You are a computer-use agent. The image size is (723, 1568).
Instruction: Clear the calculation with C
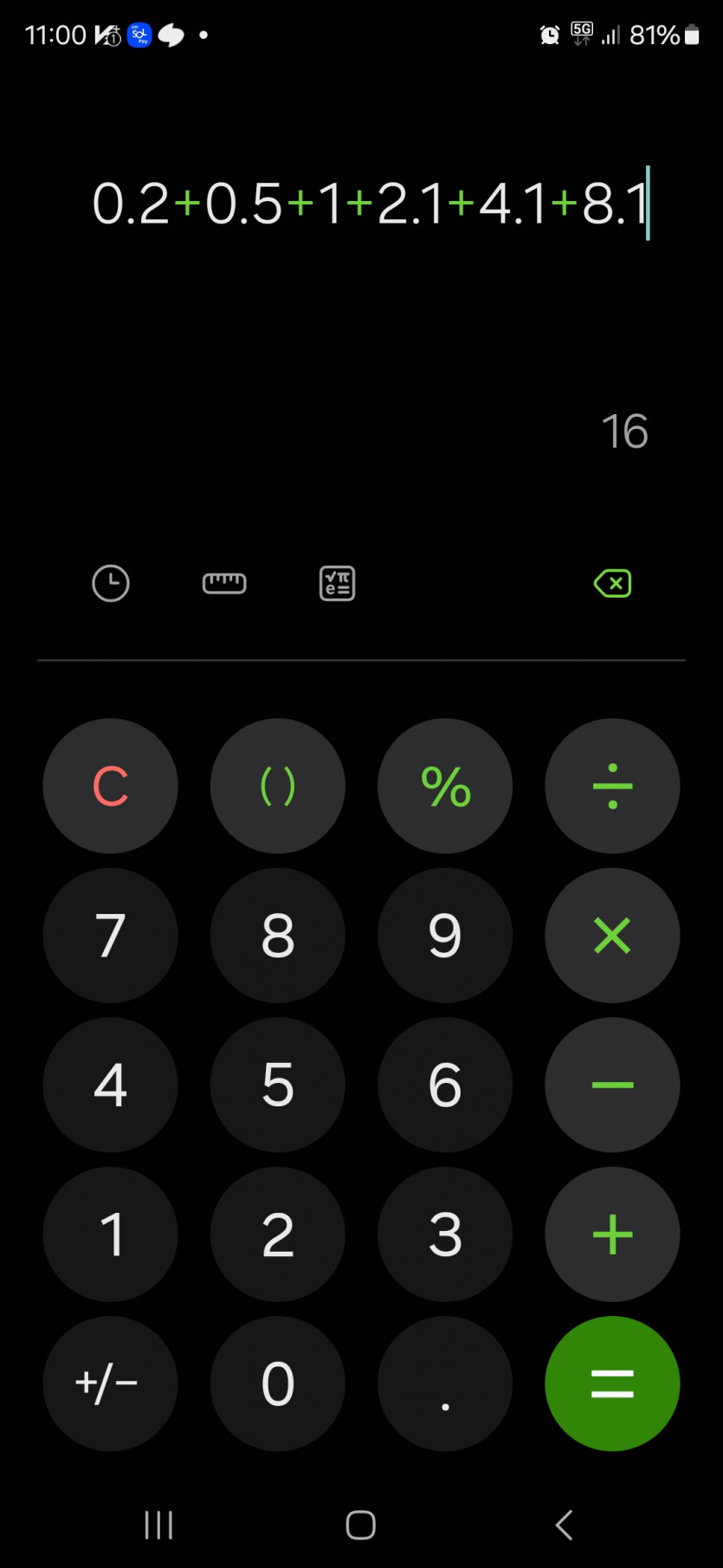[x=111, y=787]
